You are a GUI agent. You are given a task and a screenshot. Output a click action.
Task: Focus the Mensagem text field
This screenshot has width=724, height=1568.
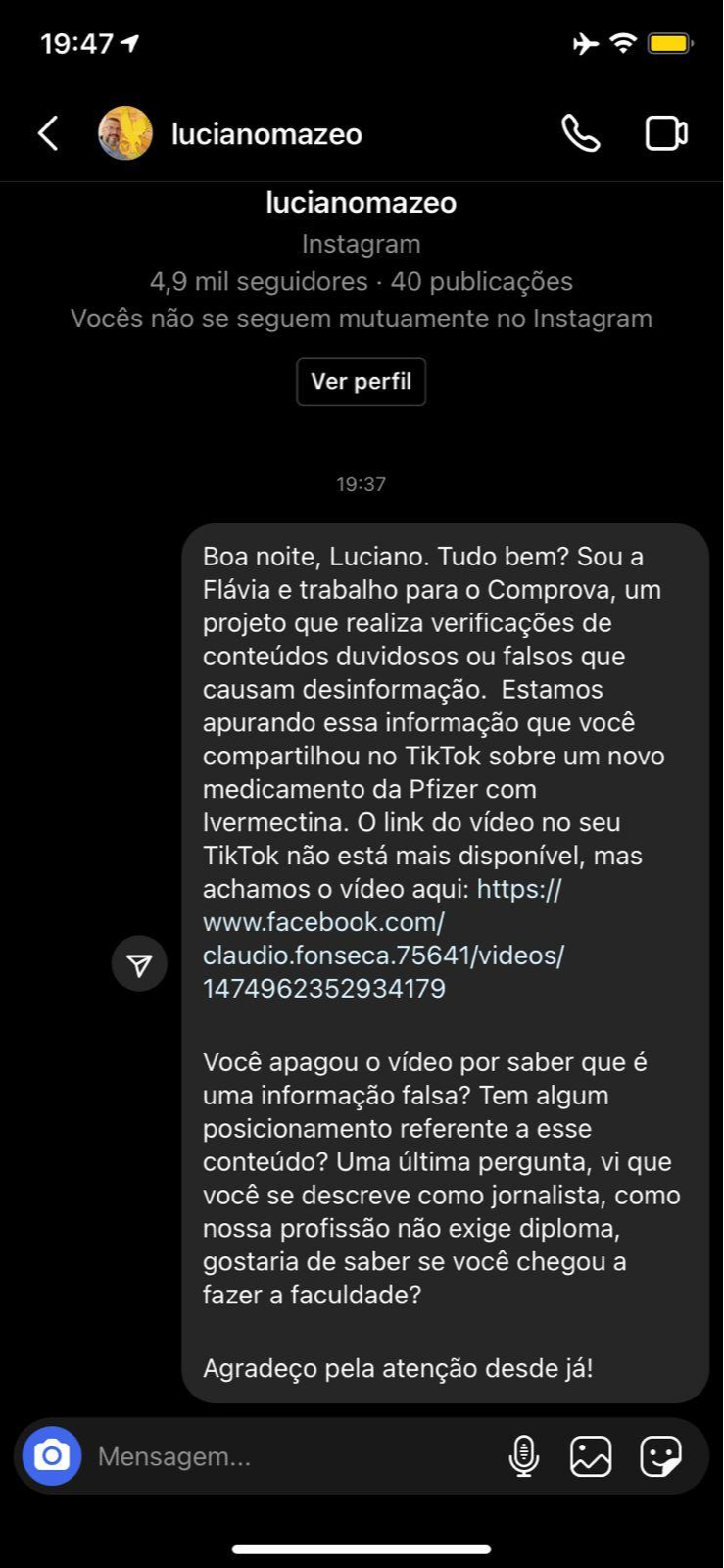(284, 1456)
